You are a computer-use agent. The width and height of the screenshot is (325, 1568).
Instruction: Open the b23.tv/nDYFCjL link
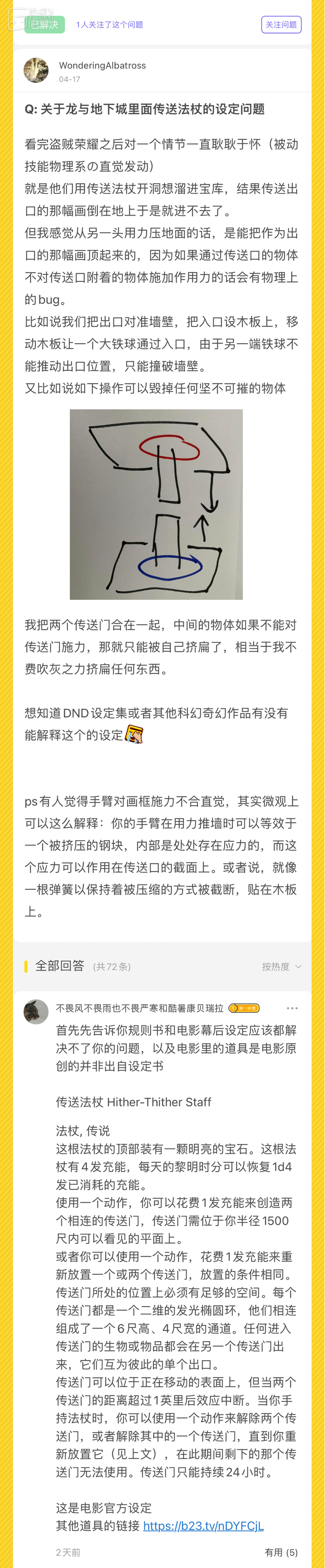point(203,1525)
